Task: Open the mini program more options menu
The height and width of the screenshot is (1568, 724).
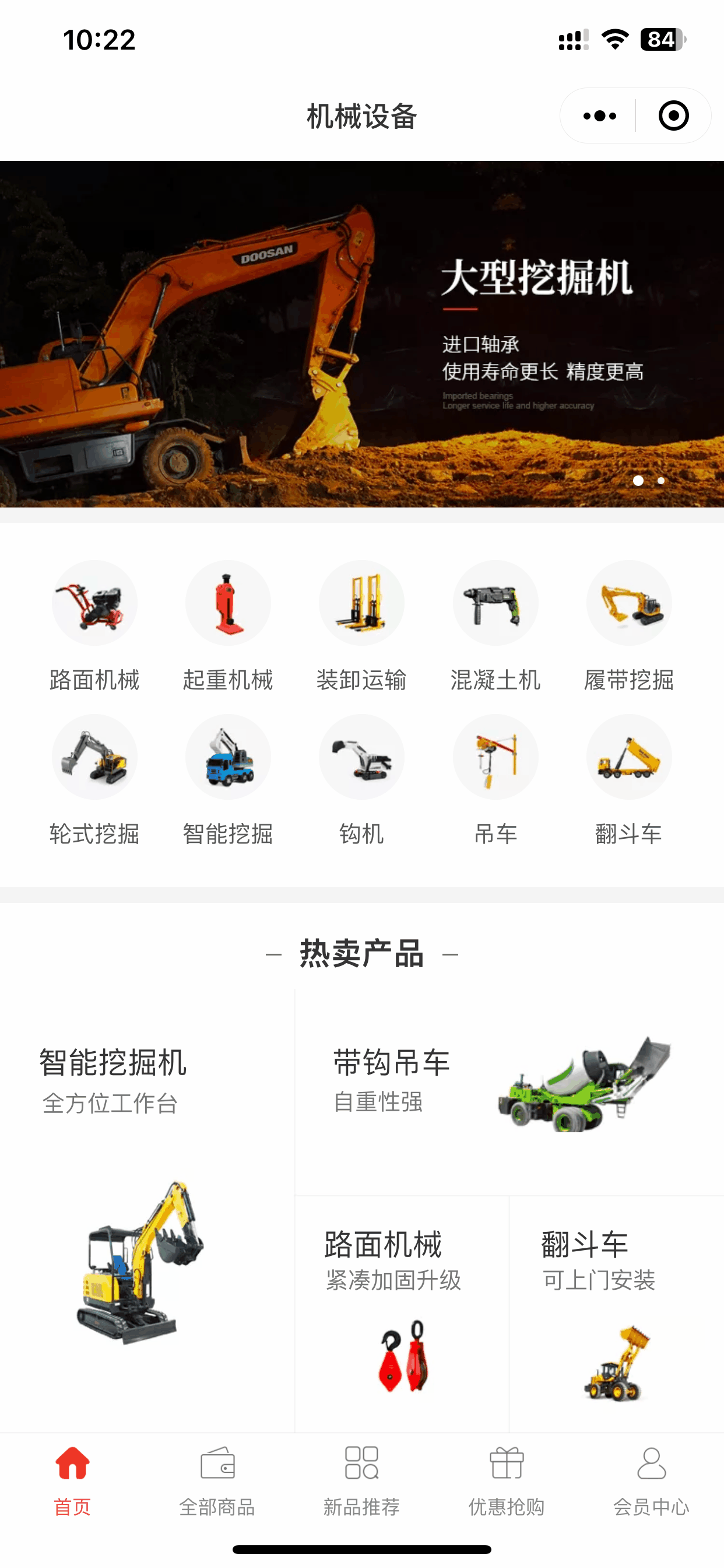Action: click(x=599, y=116)
